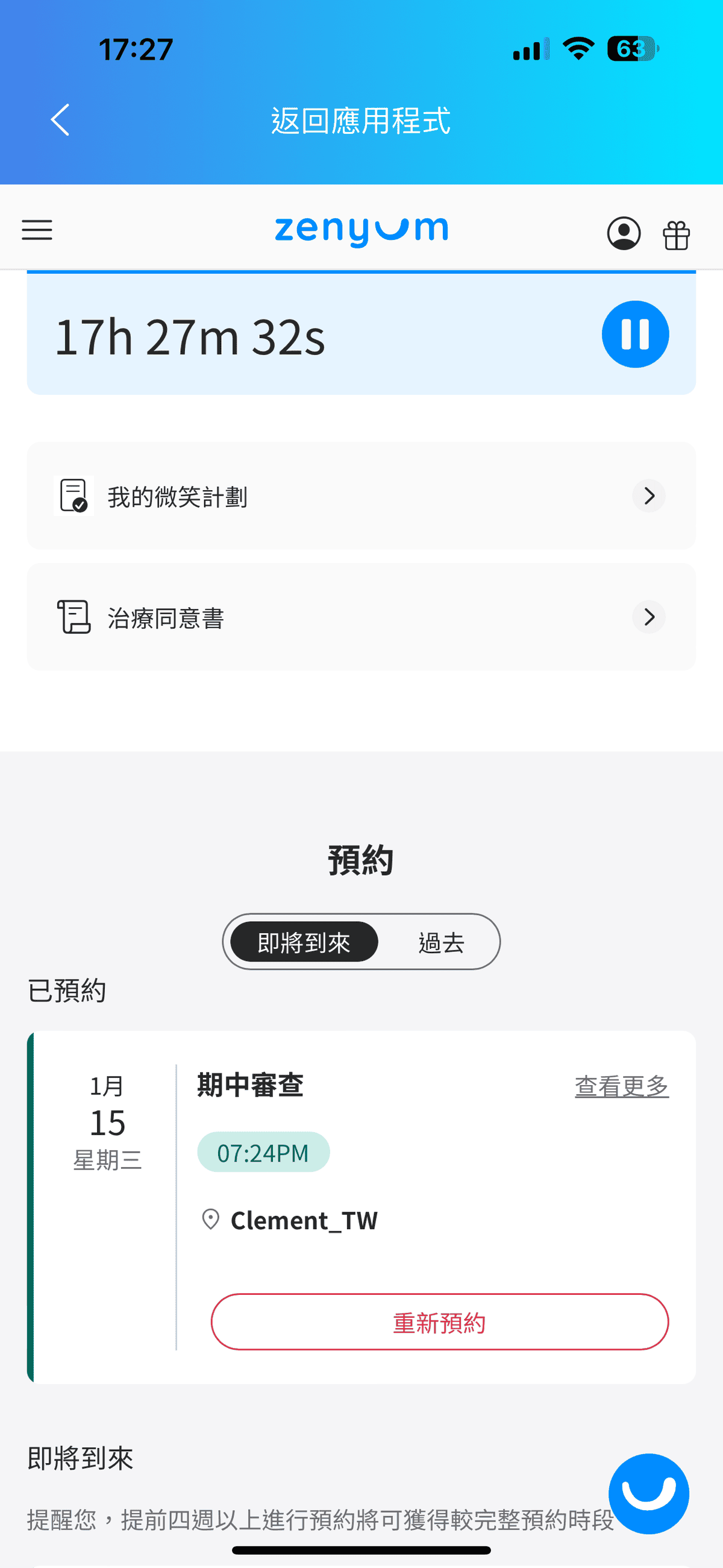The height and width of the screenshot is (1568, 723).
Task: Select the 即將到來 appointments tab
Action: [302, 942]
